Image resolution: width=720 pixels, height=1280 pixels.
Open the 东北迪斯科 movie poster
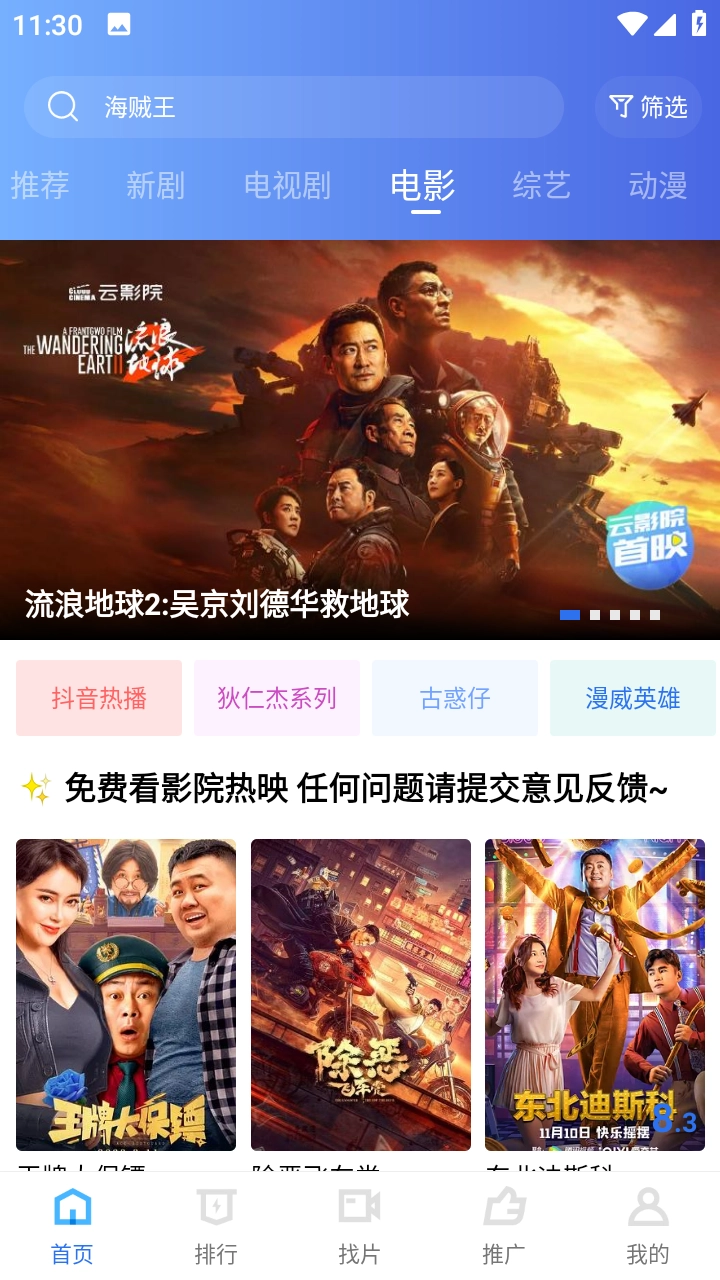pyautogui.click(x=594, y=993)
